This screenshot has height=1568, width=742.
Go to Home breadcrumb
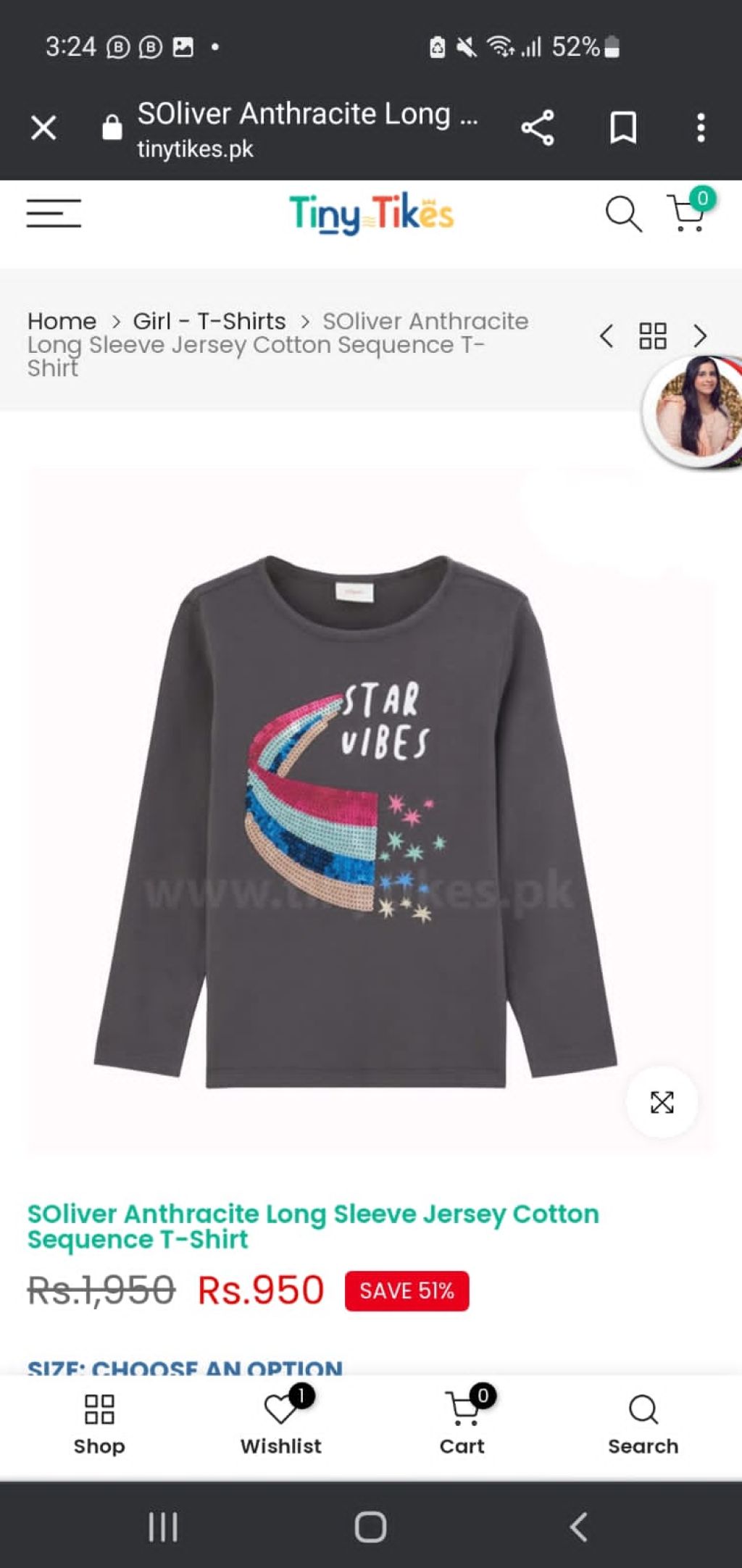[62, 321]
